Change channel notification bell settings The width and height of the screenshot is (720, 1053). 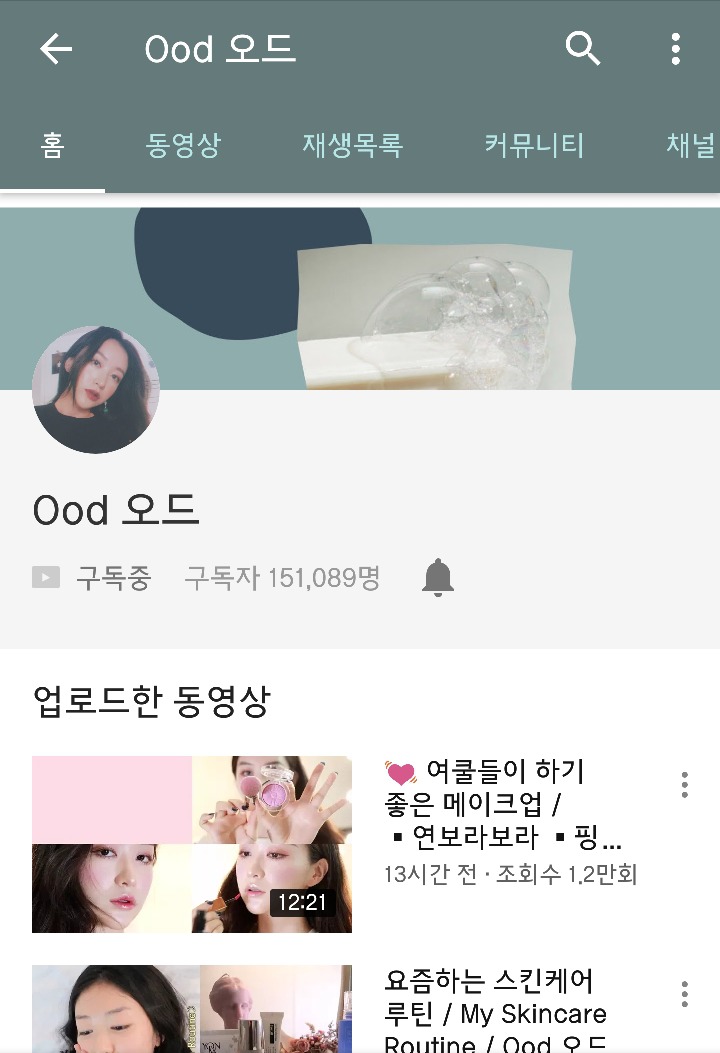tap(438, 578)
